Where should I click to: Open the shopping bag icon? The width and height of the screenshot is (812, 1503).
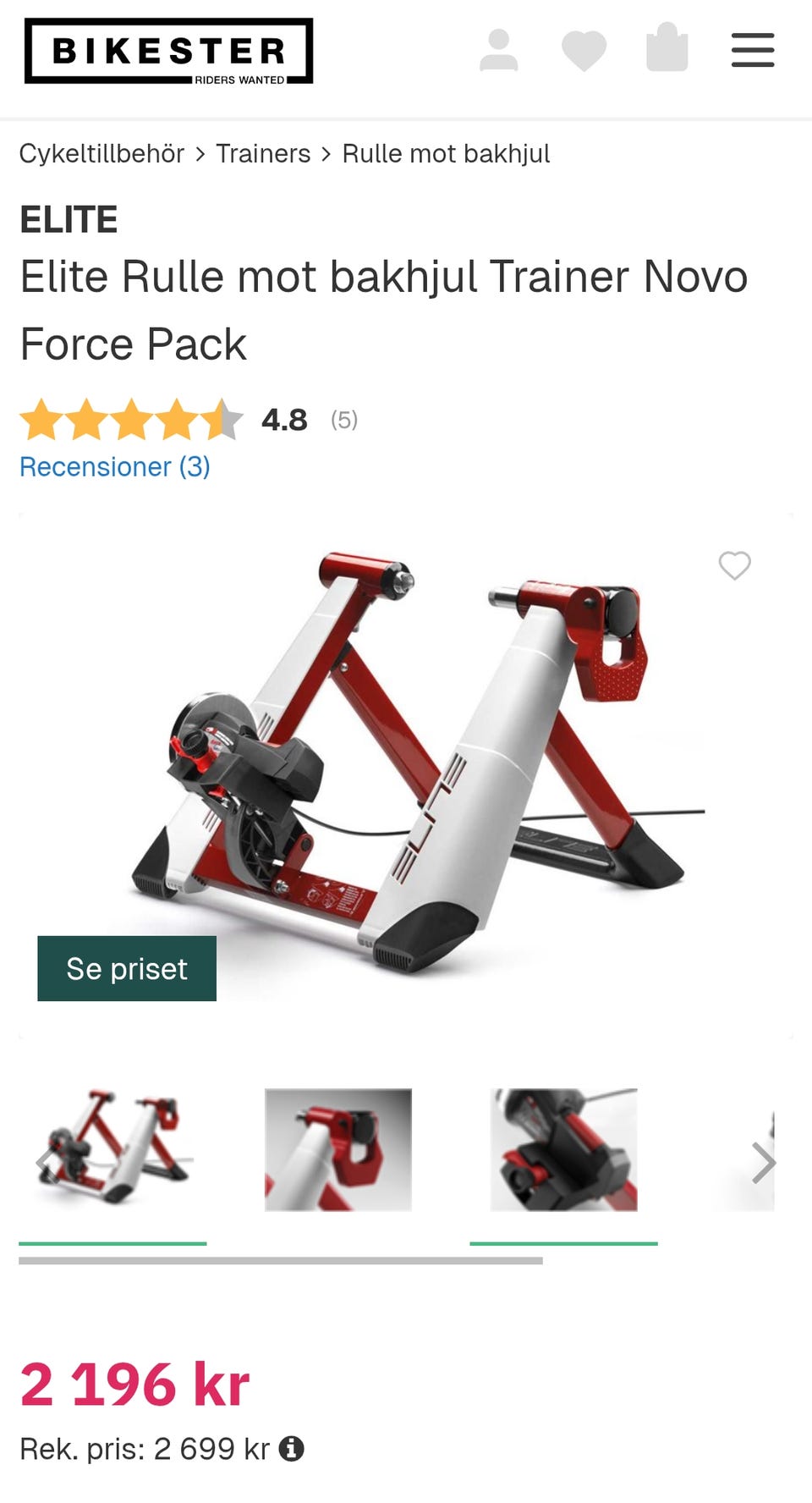click(x=667, y=49)
